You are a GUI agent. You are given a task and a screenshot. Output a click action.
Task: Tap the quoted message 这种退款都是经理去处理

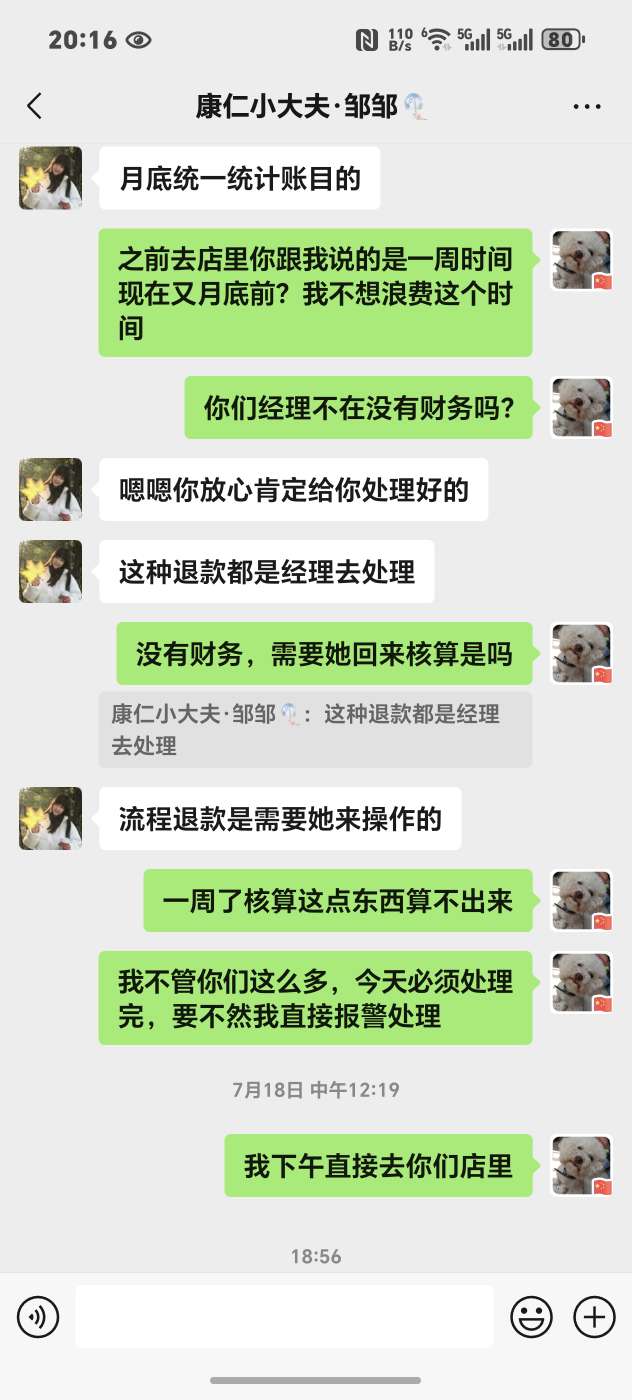coord(315,730)
